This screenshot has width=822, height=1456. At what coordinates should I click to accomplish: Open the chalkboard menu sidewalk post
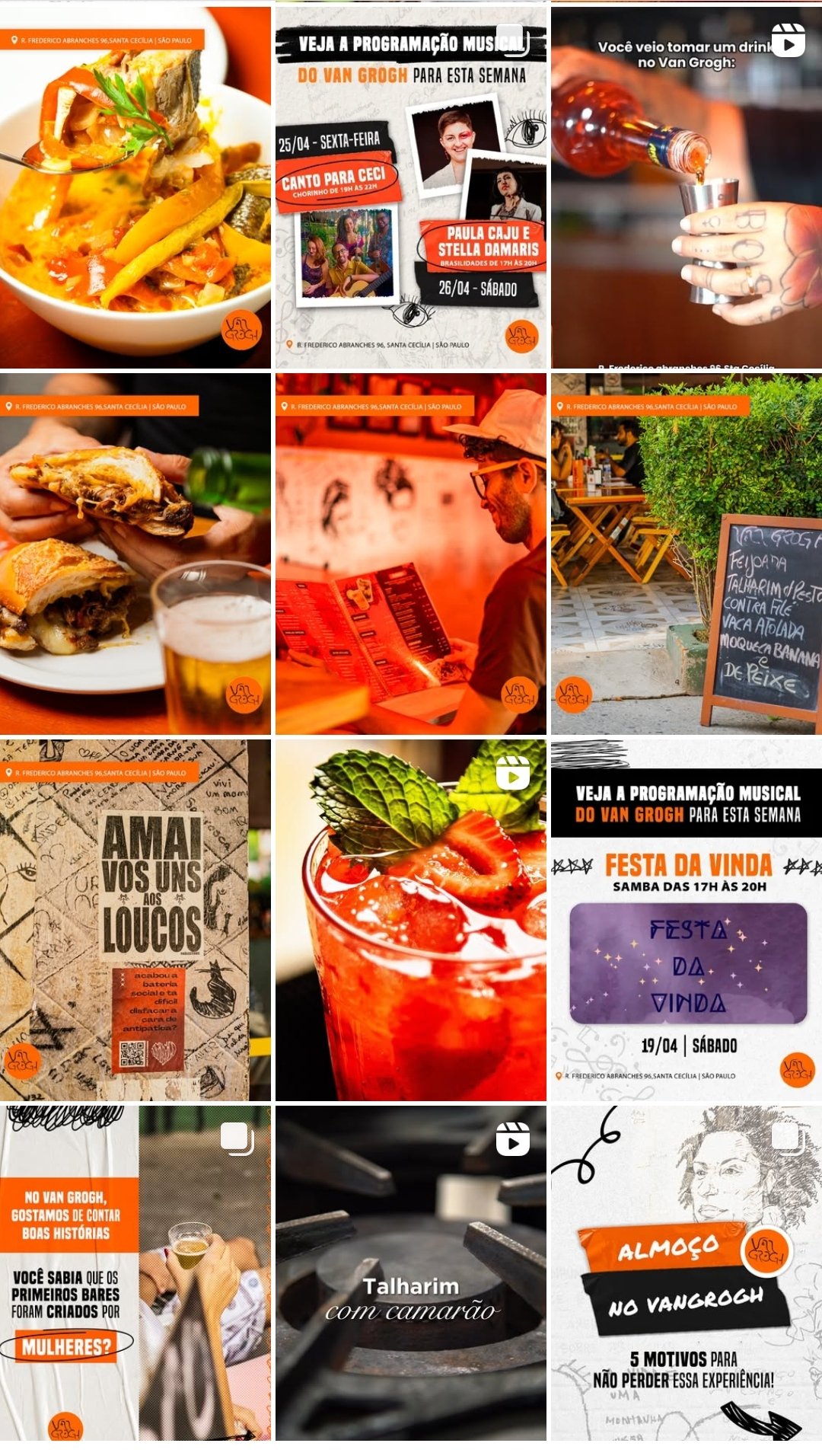pyautogui.click(x=686, y=554)
